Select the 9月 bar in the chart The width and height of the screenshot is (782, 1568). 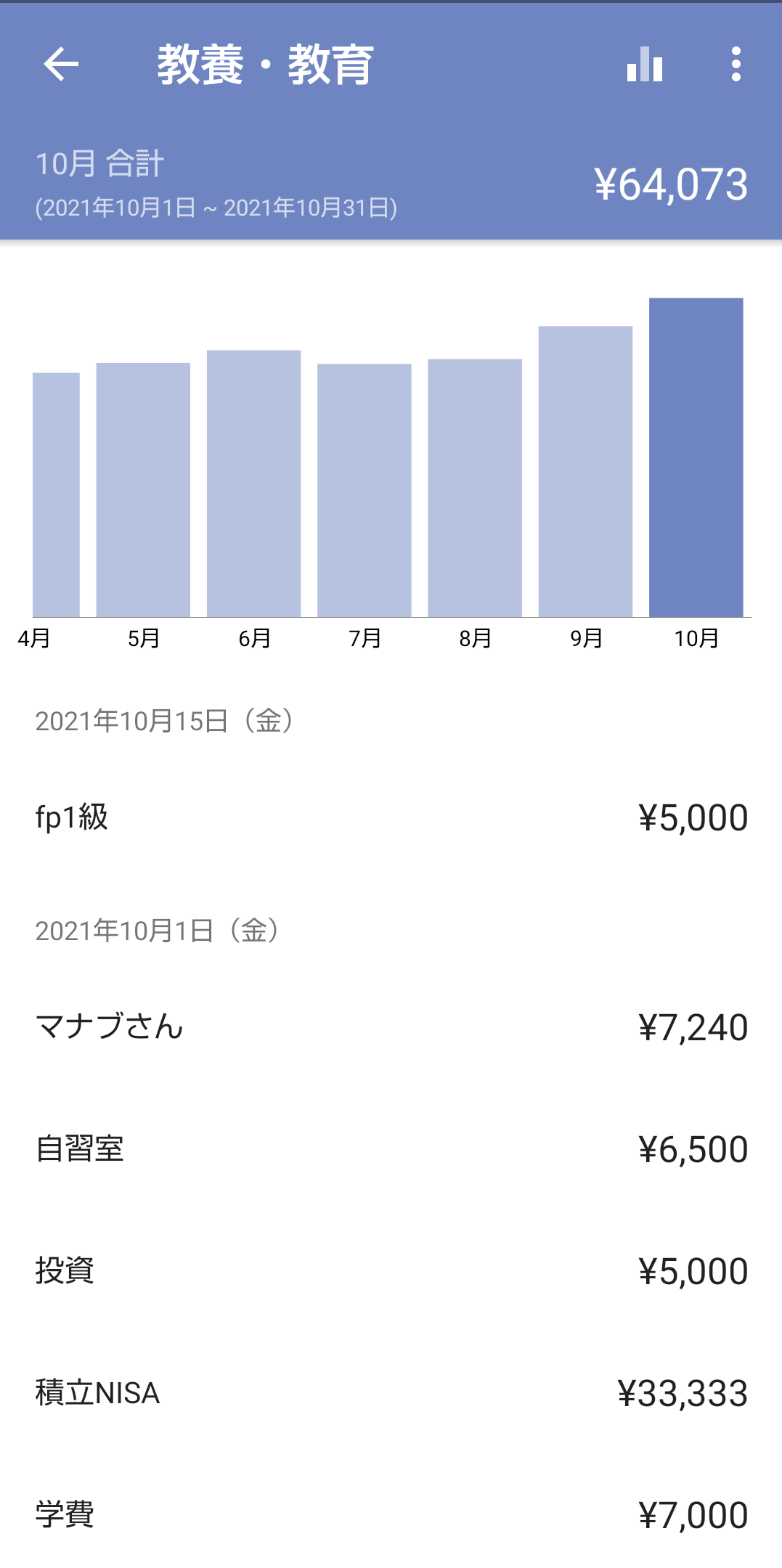click(x=585, y=471)
